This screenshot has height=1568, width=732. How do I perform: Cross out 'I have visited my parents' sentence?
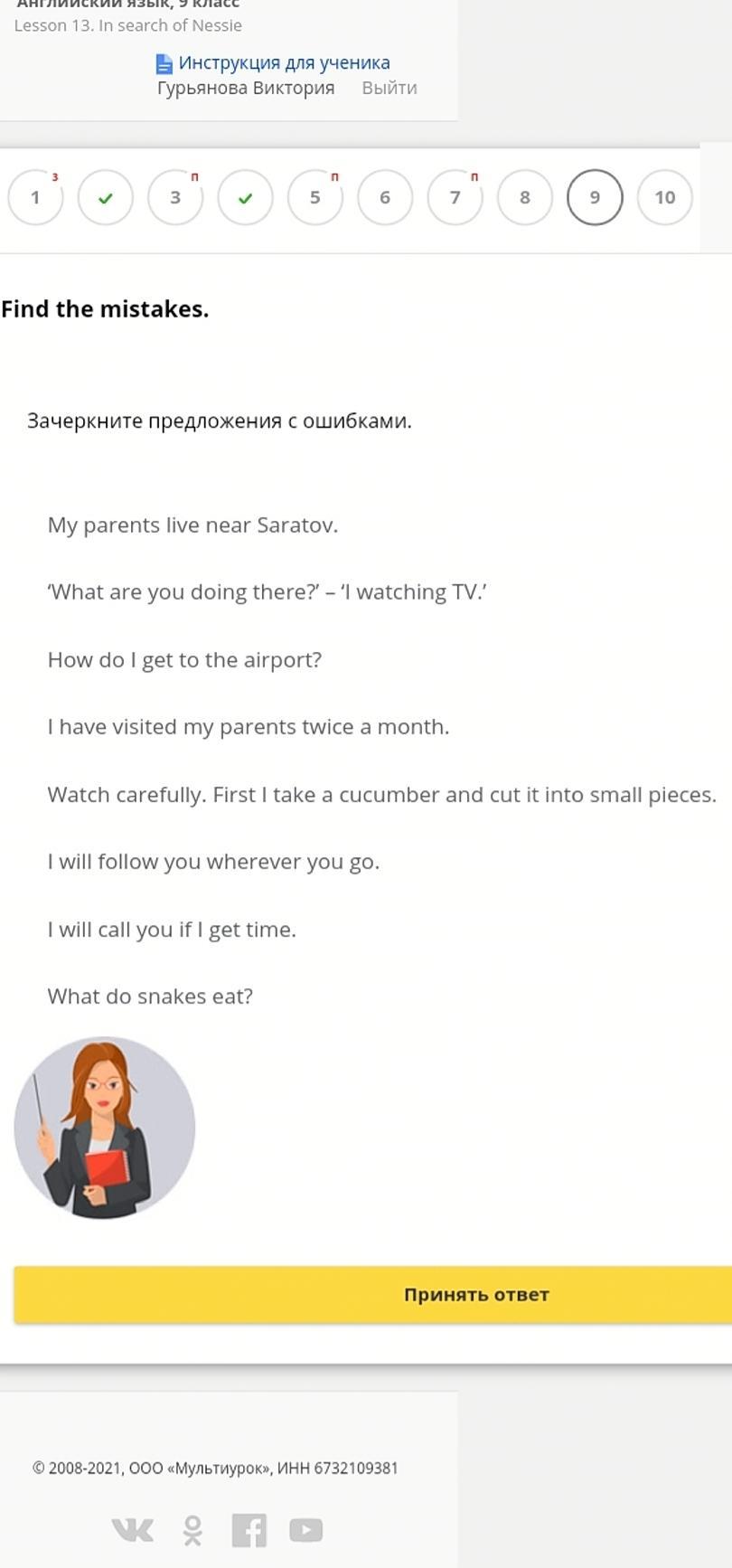(x=249, y=727)
